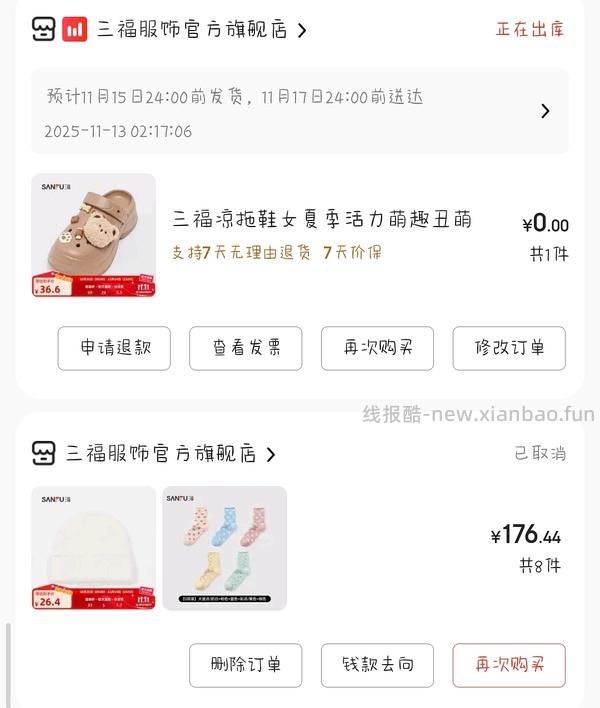View invoice via 查看发票
The image size is (600, 708).
click(x=245, y=348)
